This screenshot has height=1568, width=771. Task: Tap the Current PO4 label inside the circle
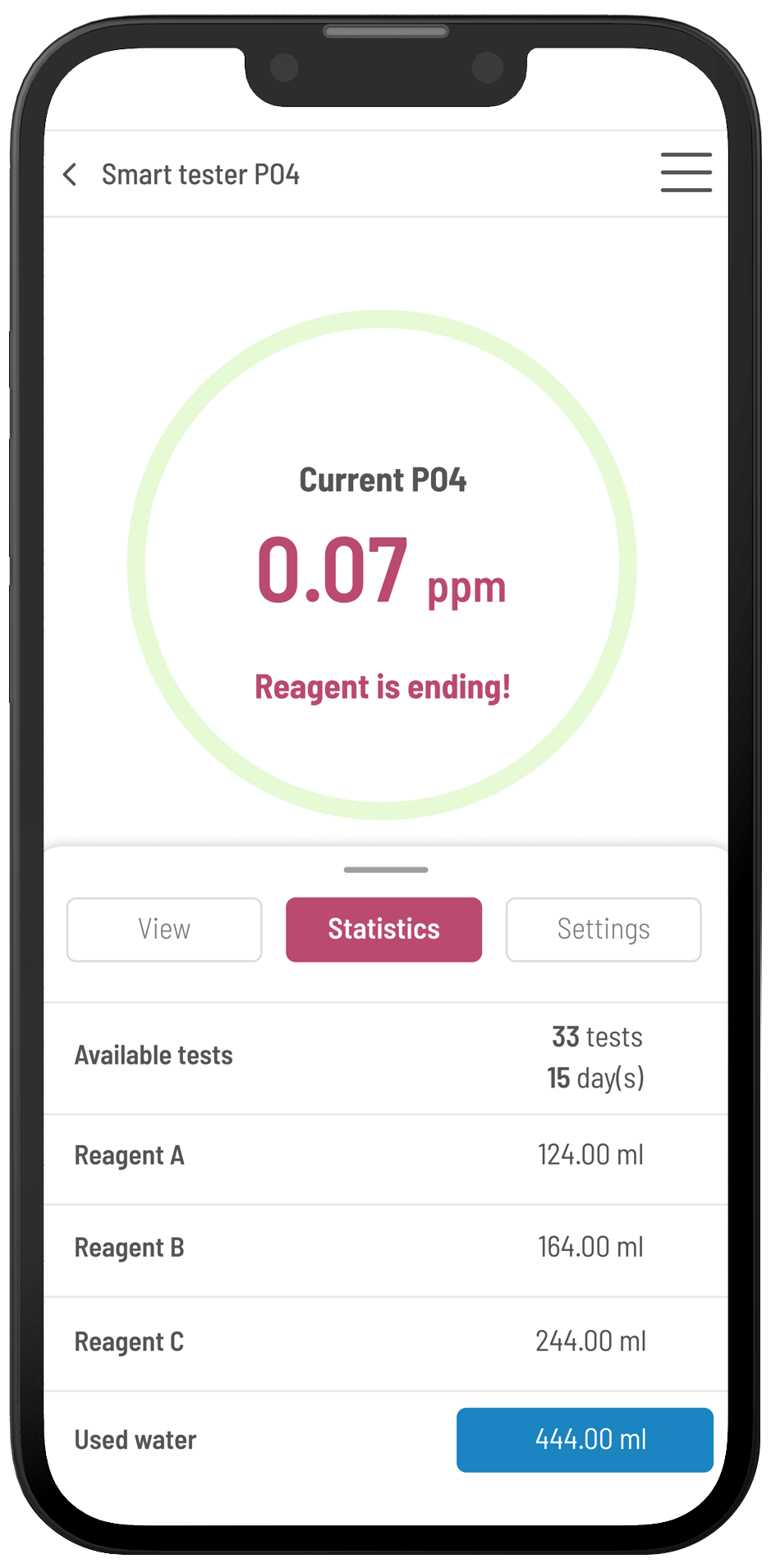coord(383,479)
